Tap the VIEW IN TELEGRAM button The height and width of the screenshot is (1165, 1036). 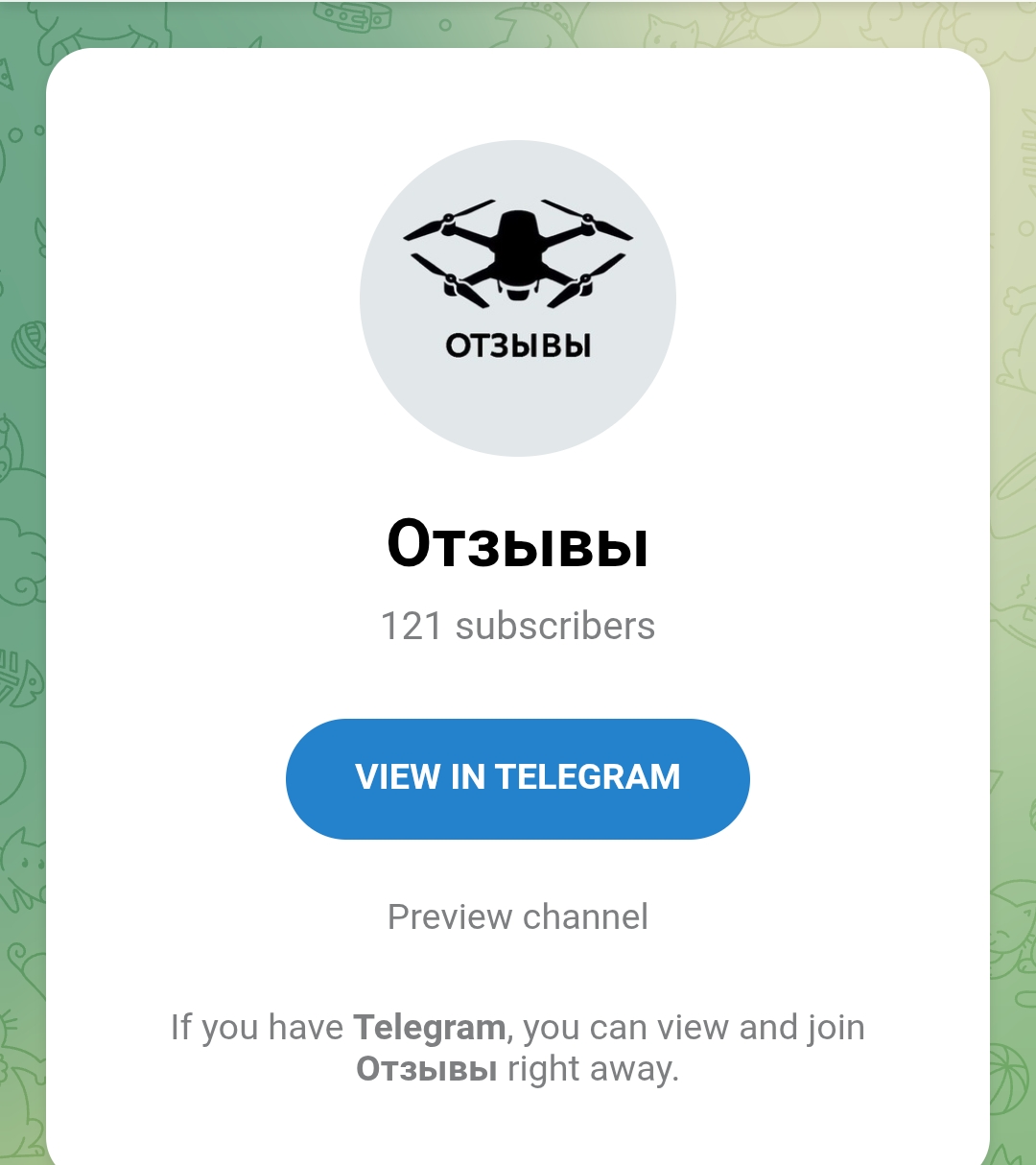point(517,778)
